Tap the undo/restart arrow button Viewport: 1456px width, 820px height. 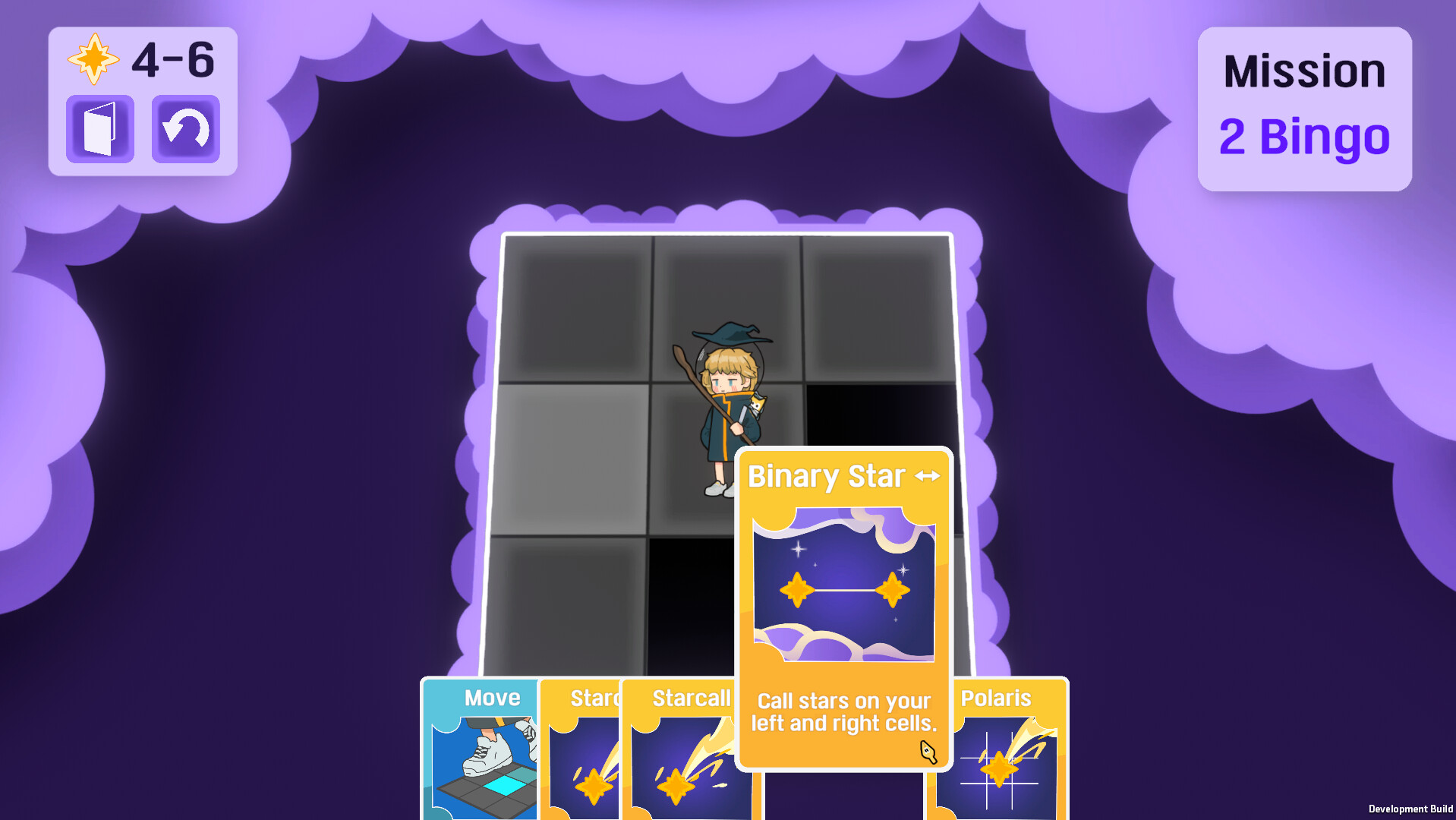click(185, 129)
